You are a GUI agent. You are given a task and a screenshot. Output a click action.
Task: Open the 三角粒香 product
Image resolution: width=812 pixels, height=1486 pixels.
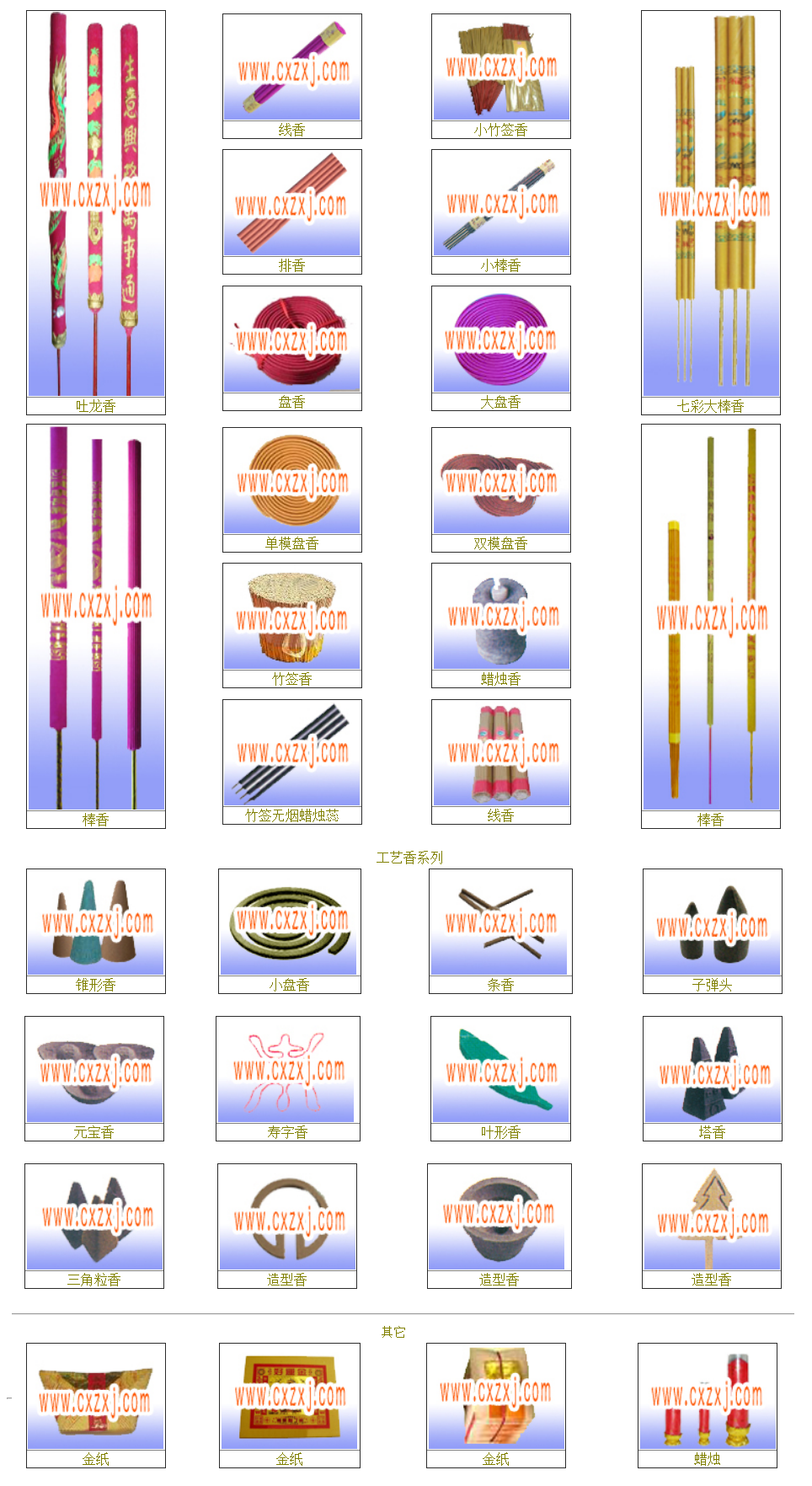[94, 1217]
